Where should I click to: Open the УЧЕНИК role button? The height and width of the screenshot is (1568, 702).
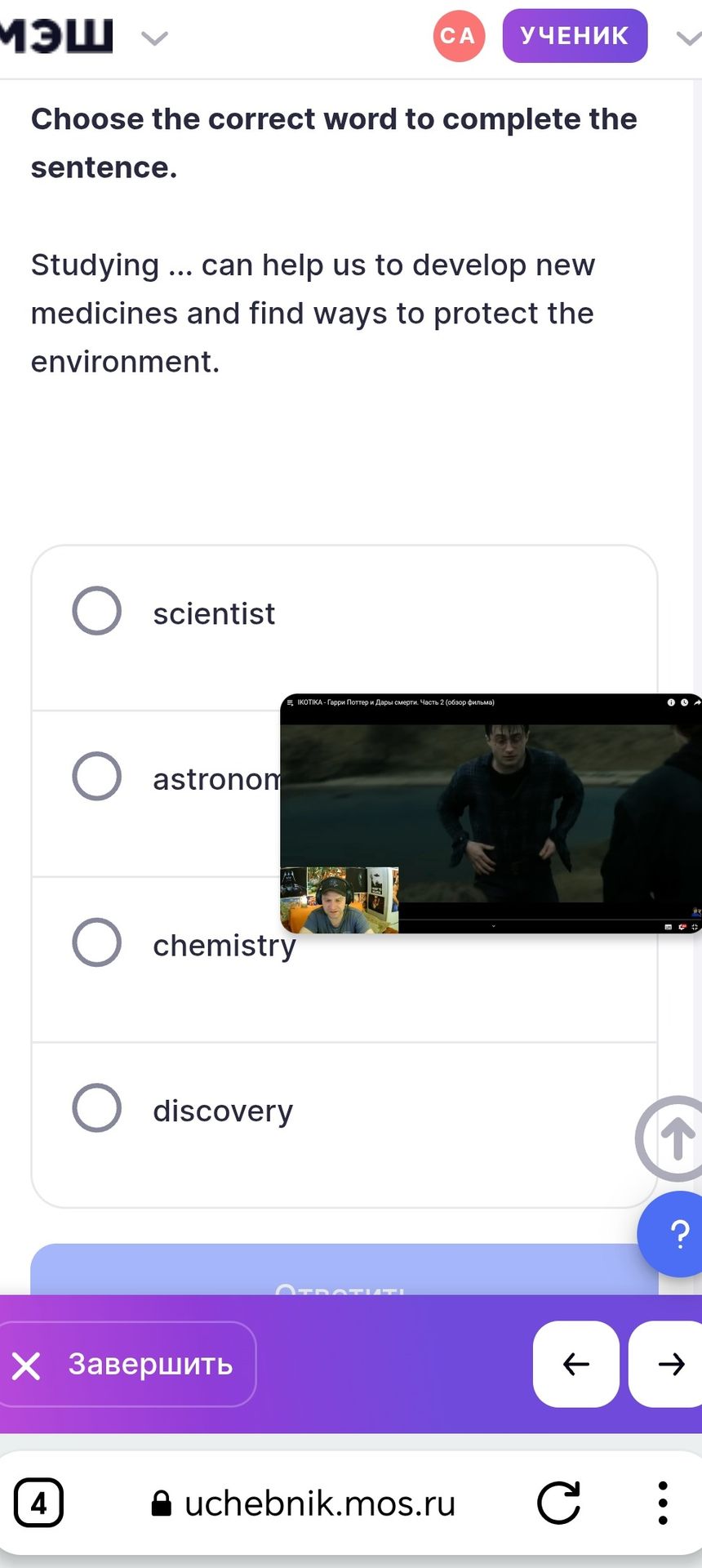(x=575, y=36)
